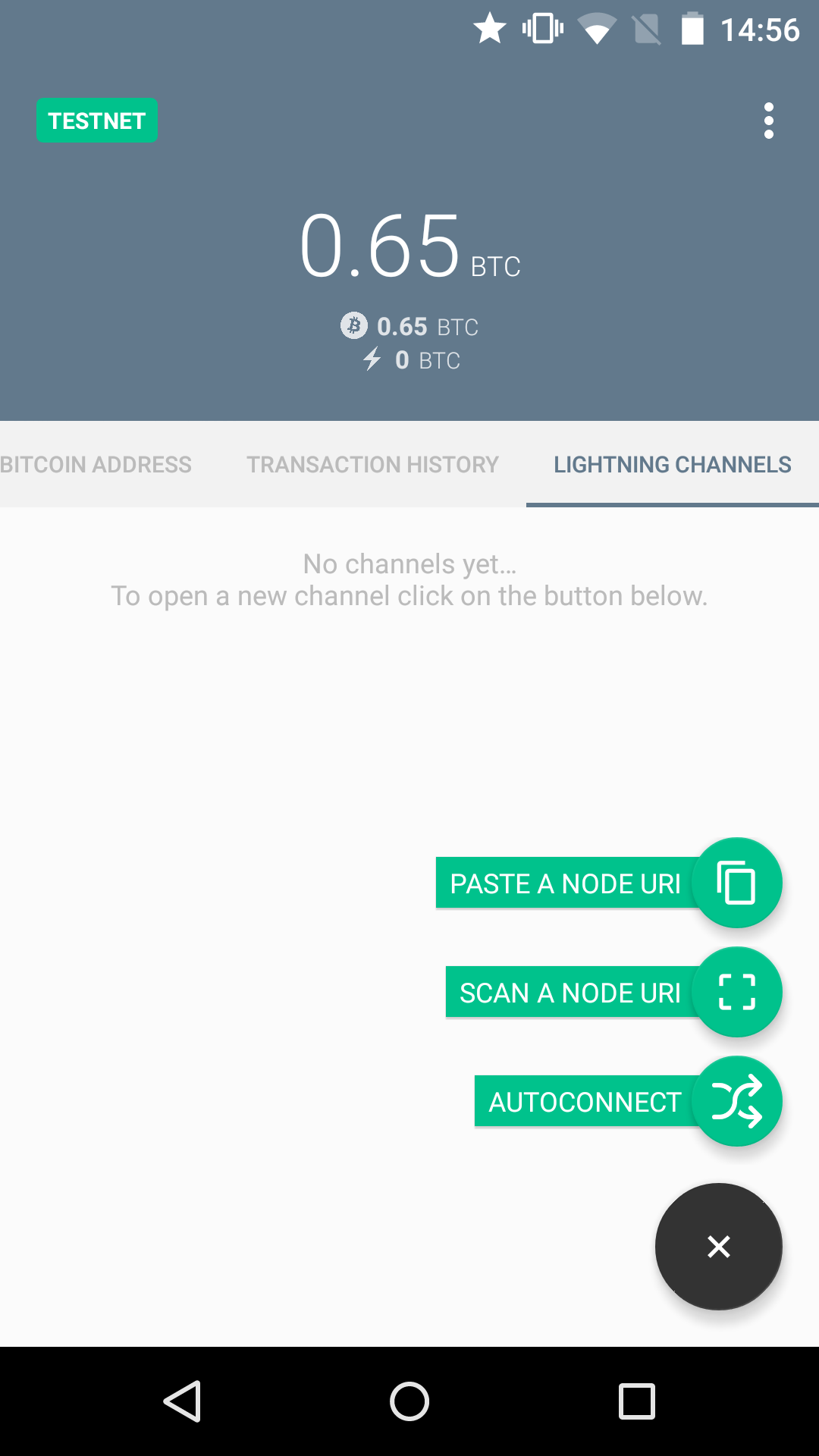Choose Paste a Node URI
This screenshot has width=819, height=1456.
pos(736,883)
